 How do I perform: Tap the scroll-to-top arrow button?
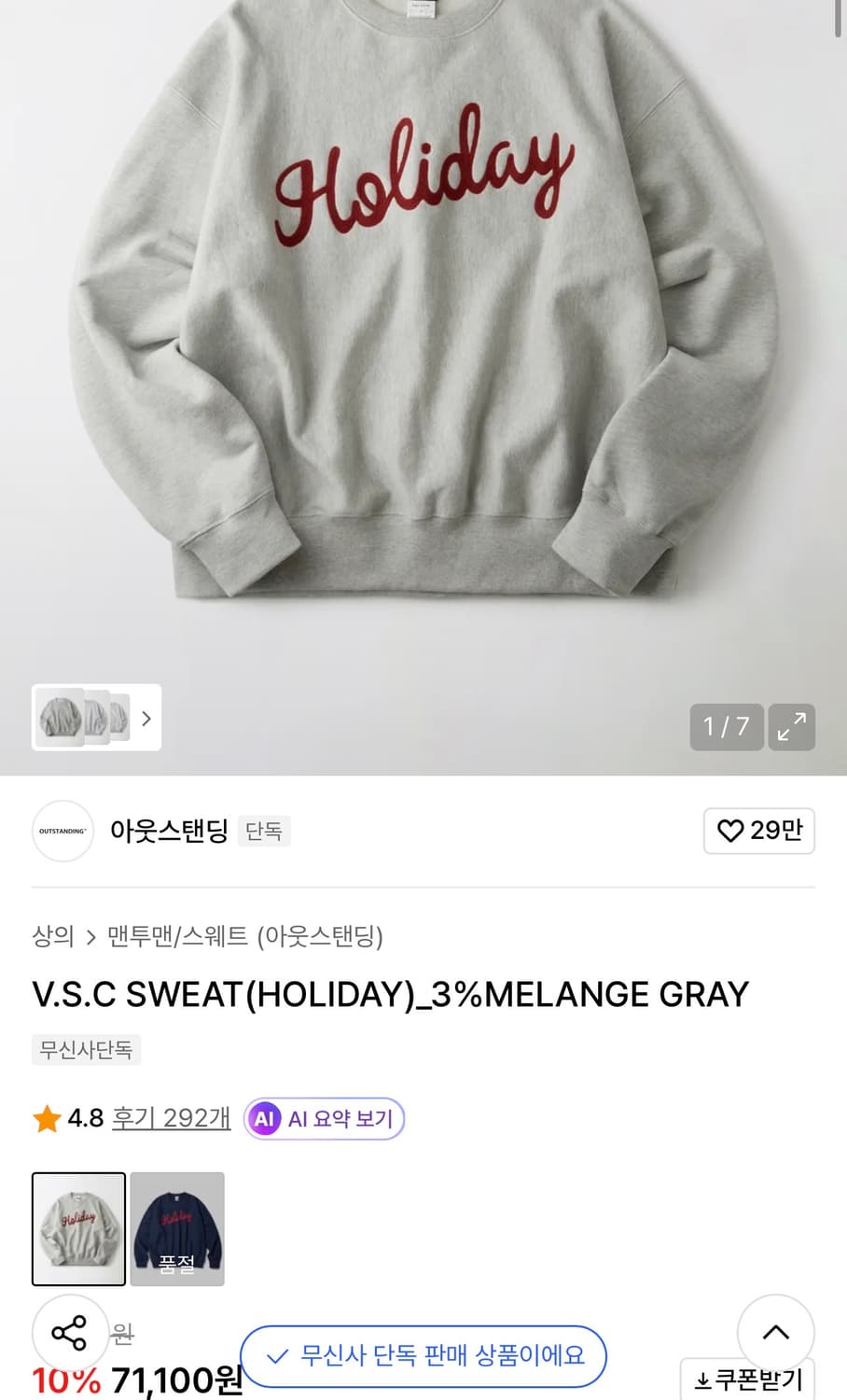click(775, 1334)
